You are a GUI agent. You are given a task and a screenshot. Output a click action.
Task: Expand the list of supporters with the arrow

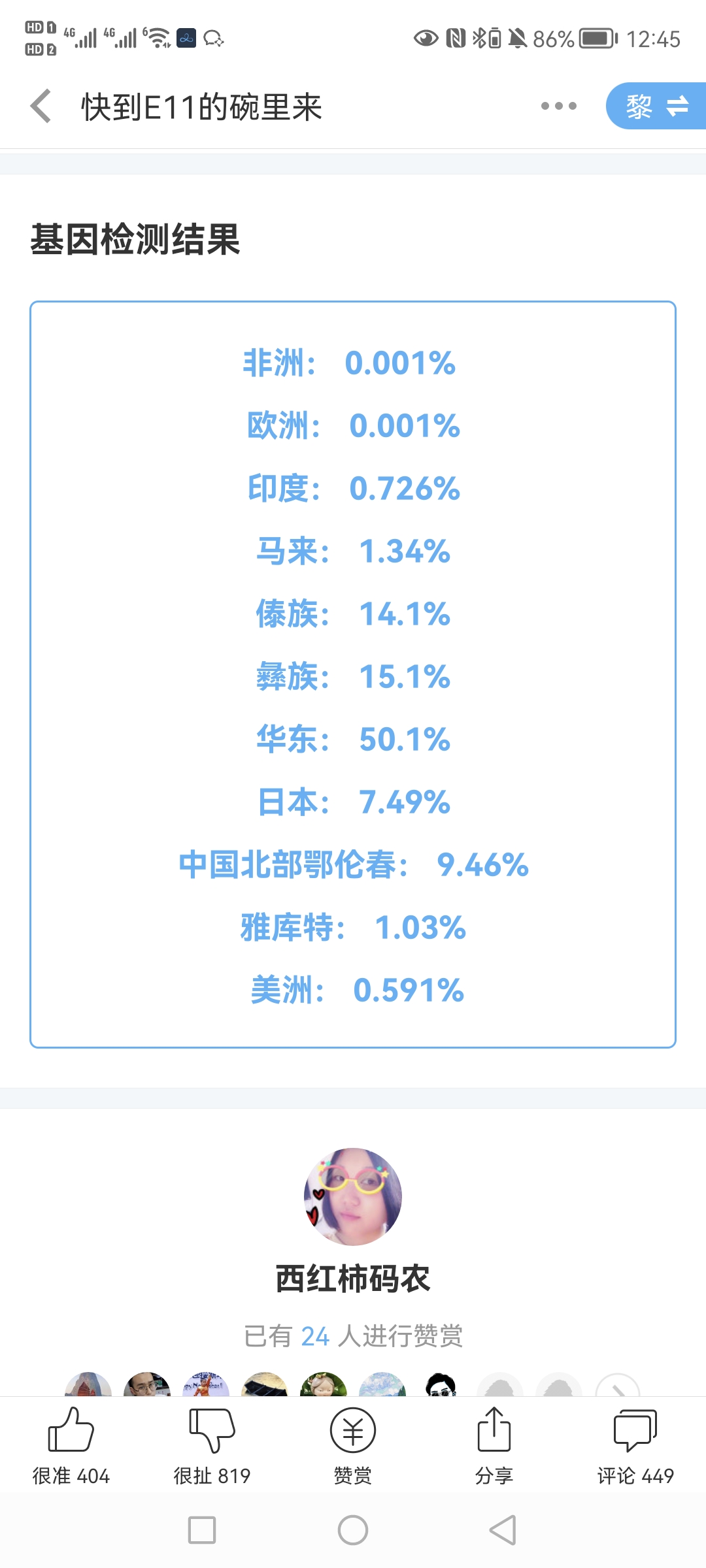tap(618, 1386)
